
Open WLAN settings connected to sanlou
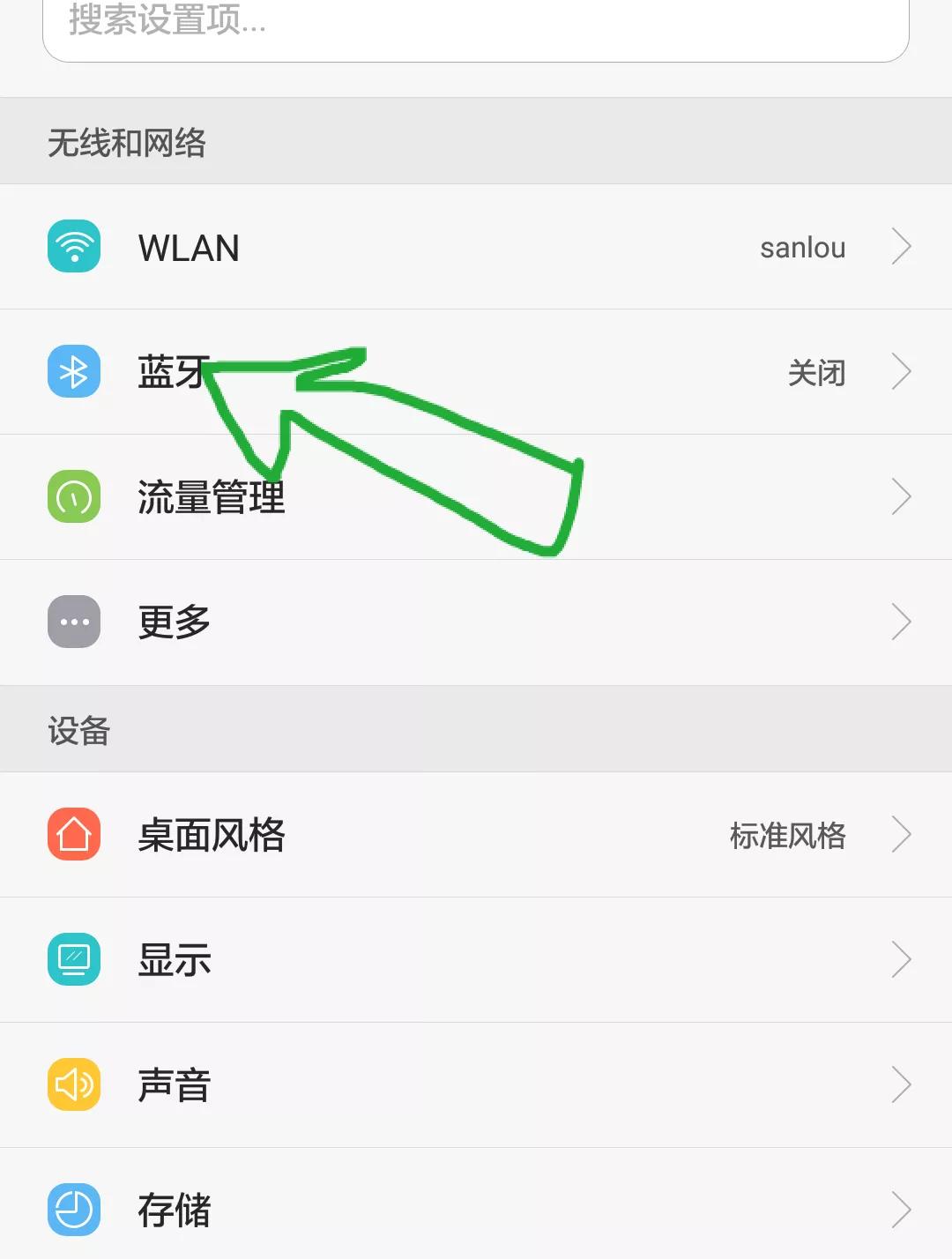click(476, 247)
